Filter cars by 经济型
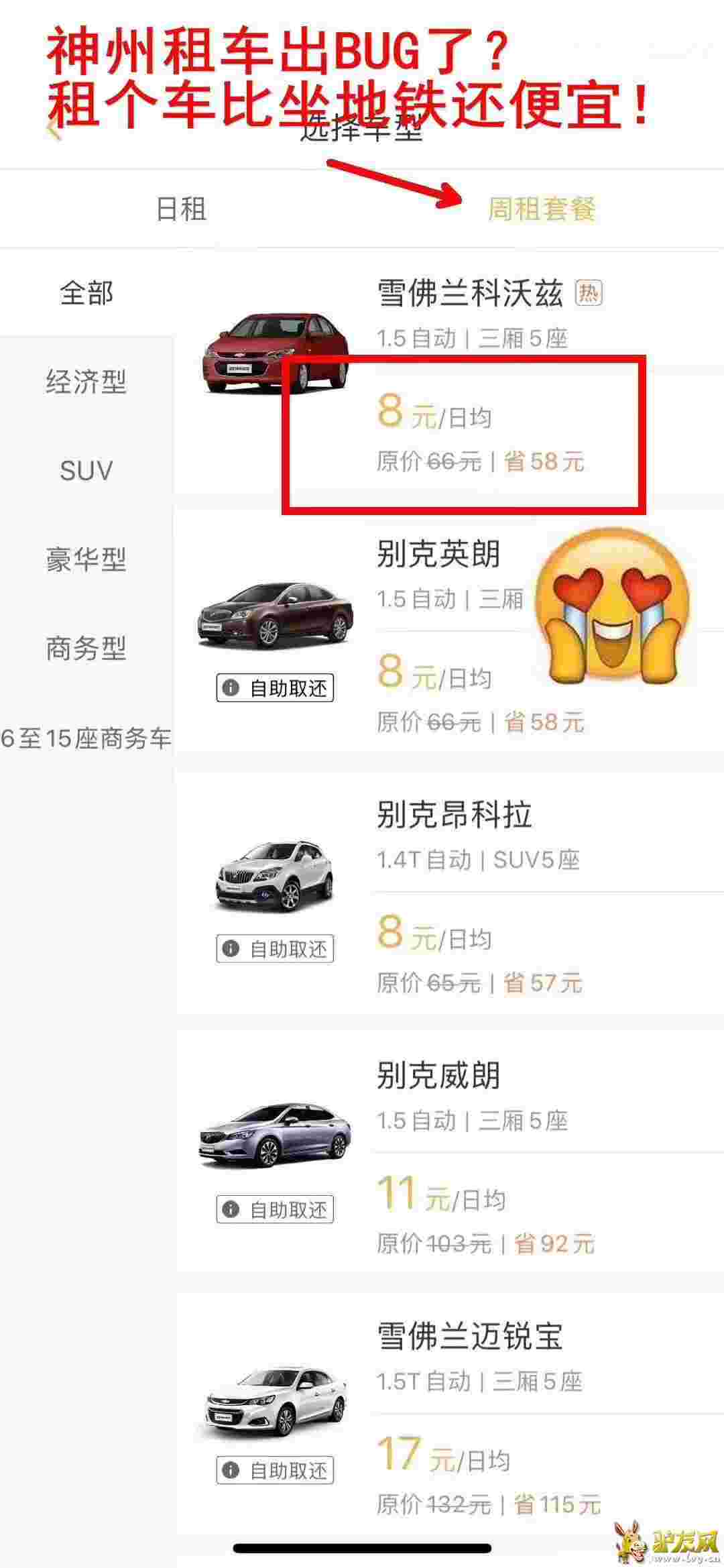Image resolution: width=724 pixels, height=1568 pixels. click(x=86, y=382)
